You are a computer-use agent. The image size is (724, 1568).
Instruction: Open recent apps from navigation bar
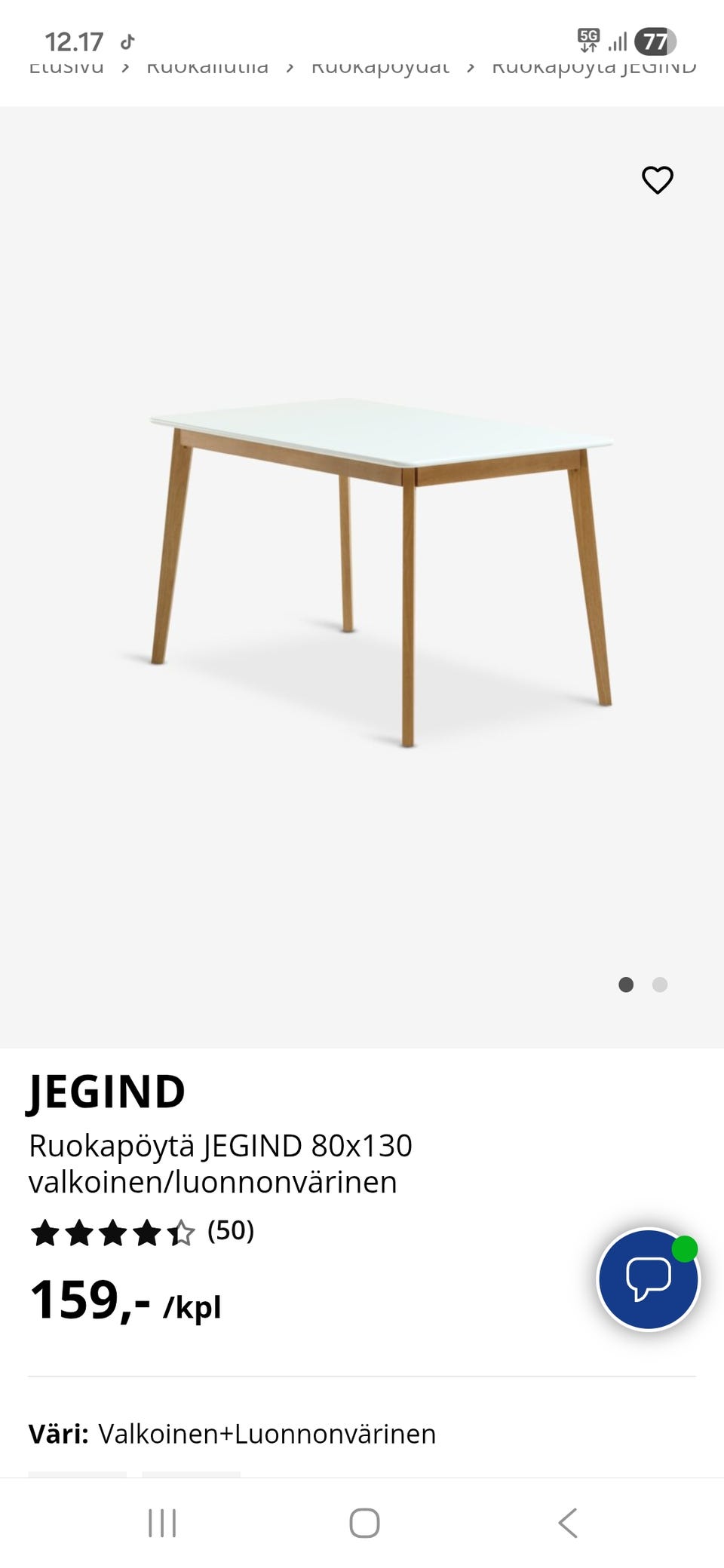pos(162,1523)
